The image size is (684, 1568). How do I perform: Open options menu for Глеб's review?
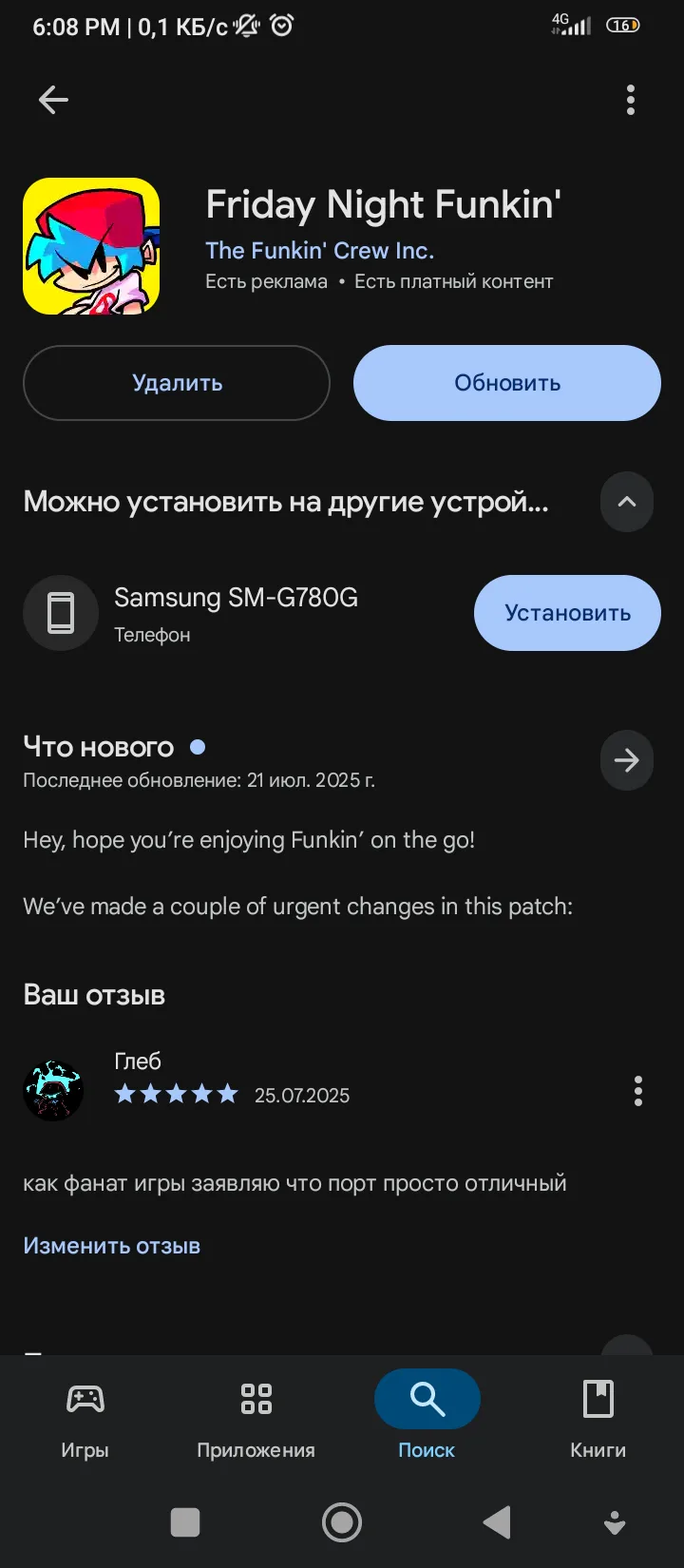point(638,1091)
